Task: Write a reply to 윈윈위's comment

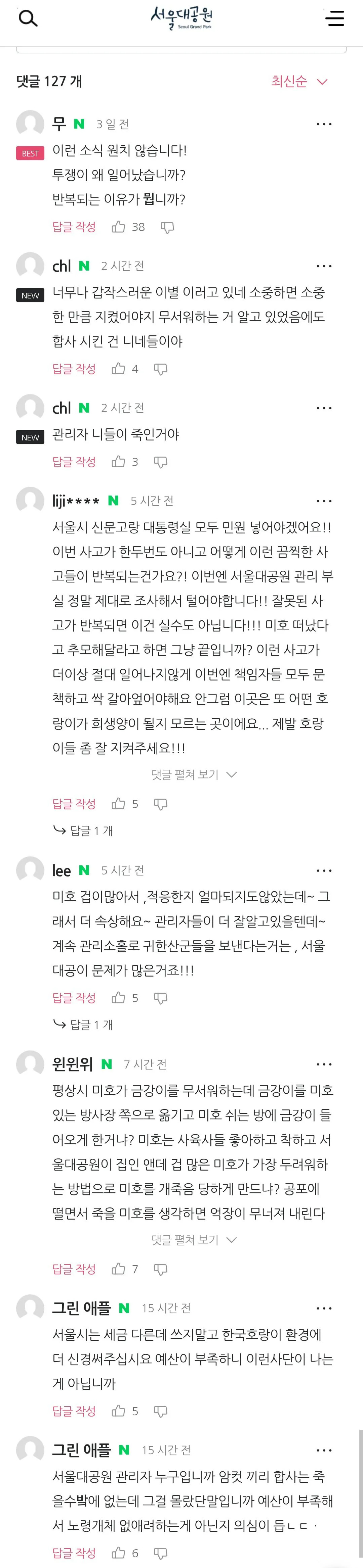Action: coord(74,1270)
